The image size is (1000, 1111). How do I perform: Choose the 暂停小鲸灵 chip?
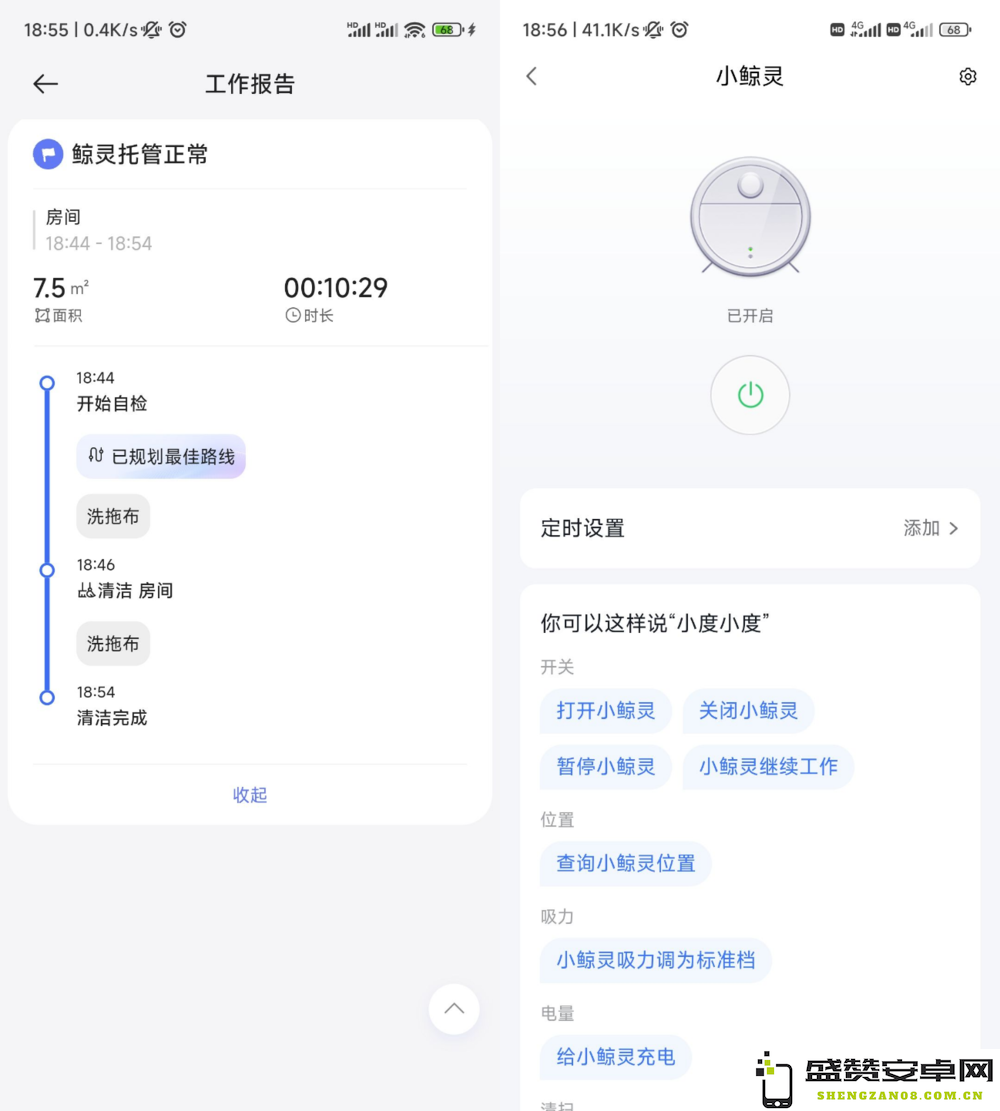click(606, 767)
